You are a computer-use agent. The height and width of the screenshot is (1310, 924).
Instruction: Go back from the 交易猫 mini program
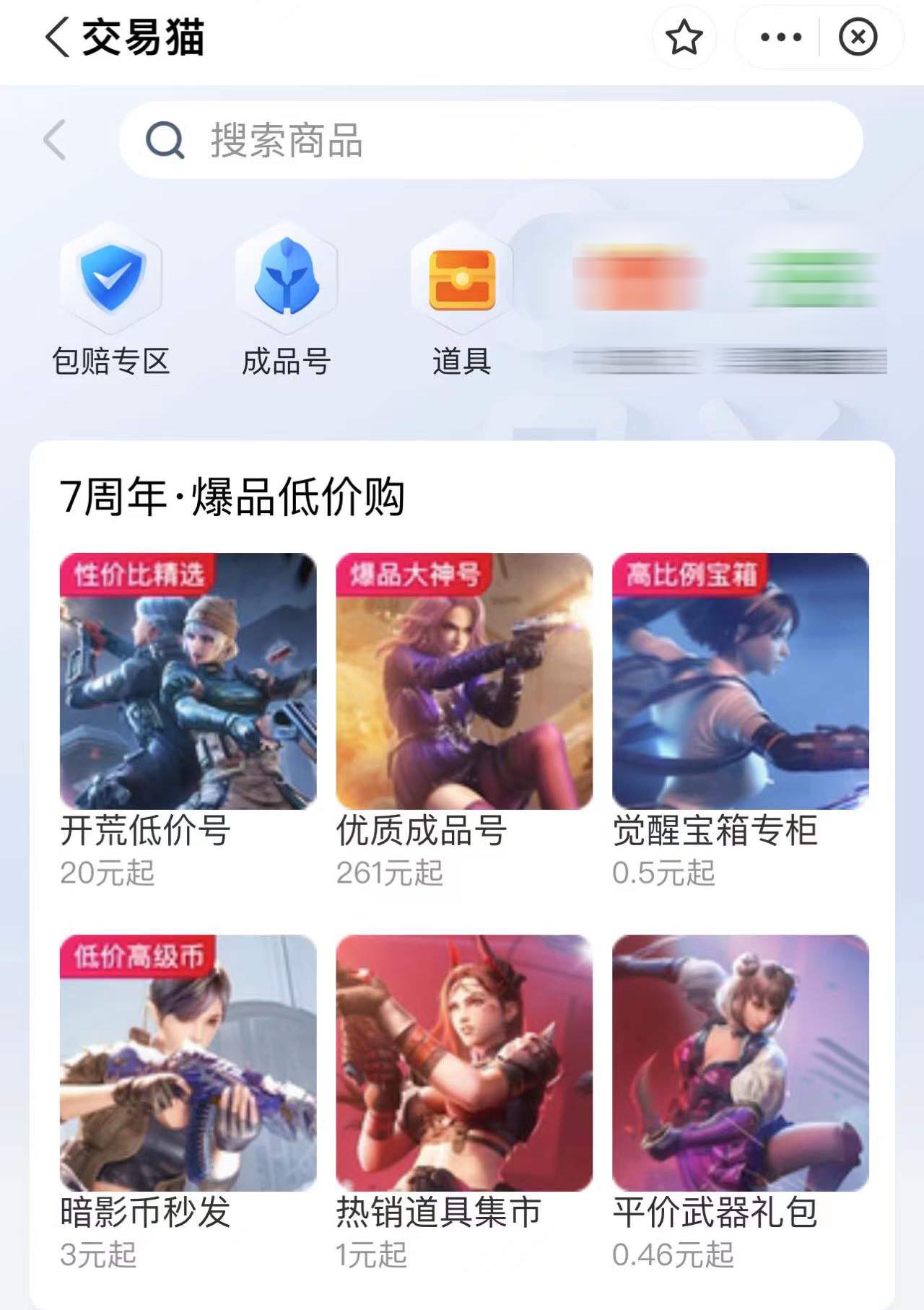[58, 38]
